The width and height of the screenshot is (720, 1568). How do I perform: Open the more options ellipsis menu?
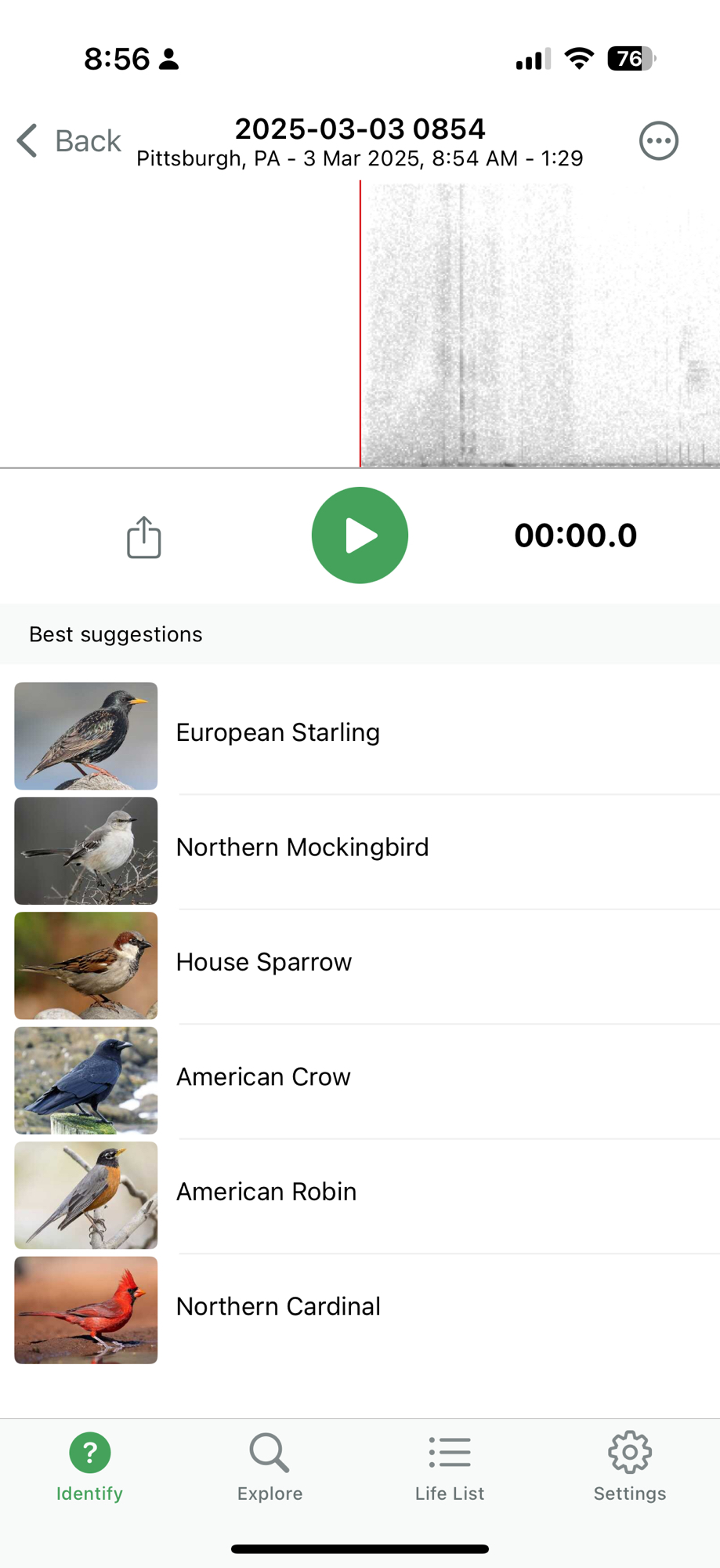click(658, 141)
